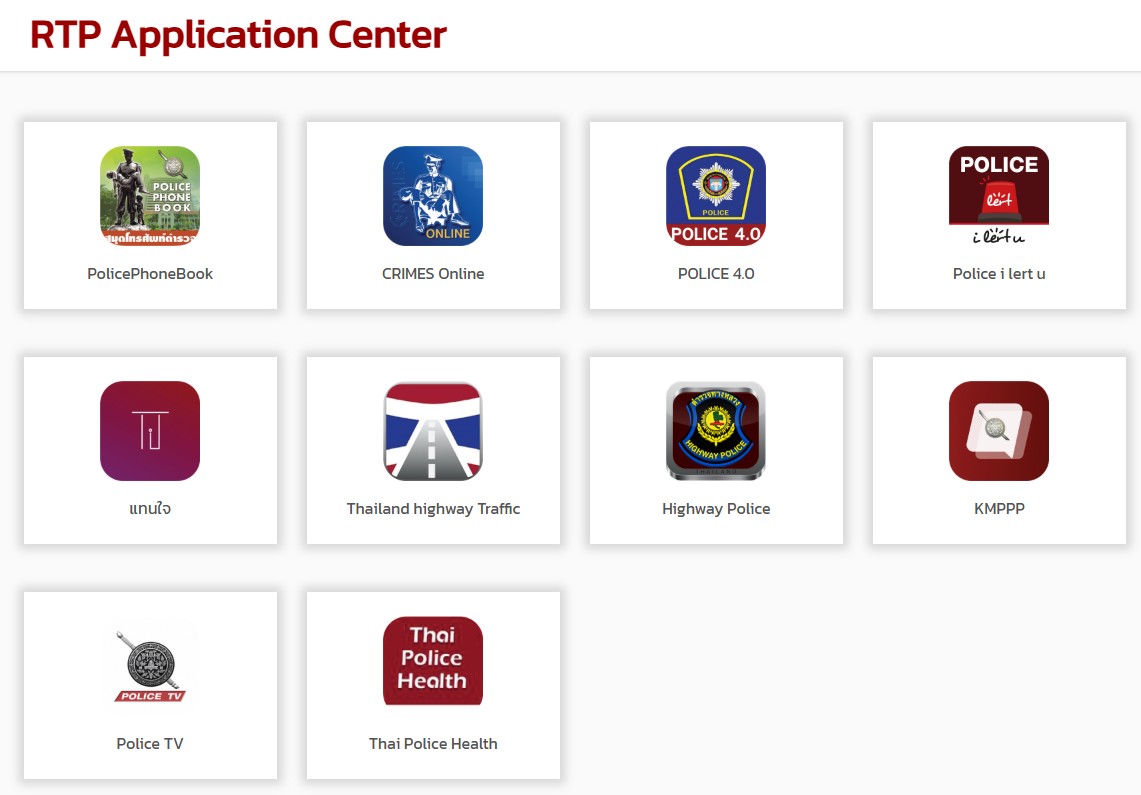Open the Highway Police card
Viewport: 1141px width, 795px height.
[716, 450]
